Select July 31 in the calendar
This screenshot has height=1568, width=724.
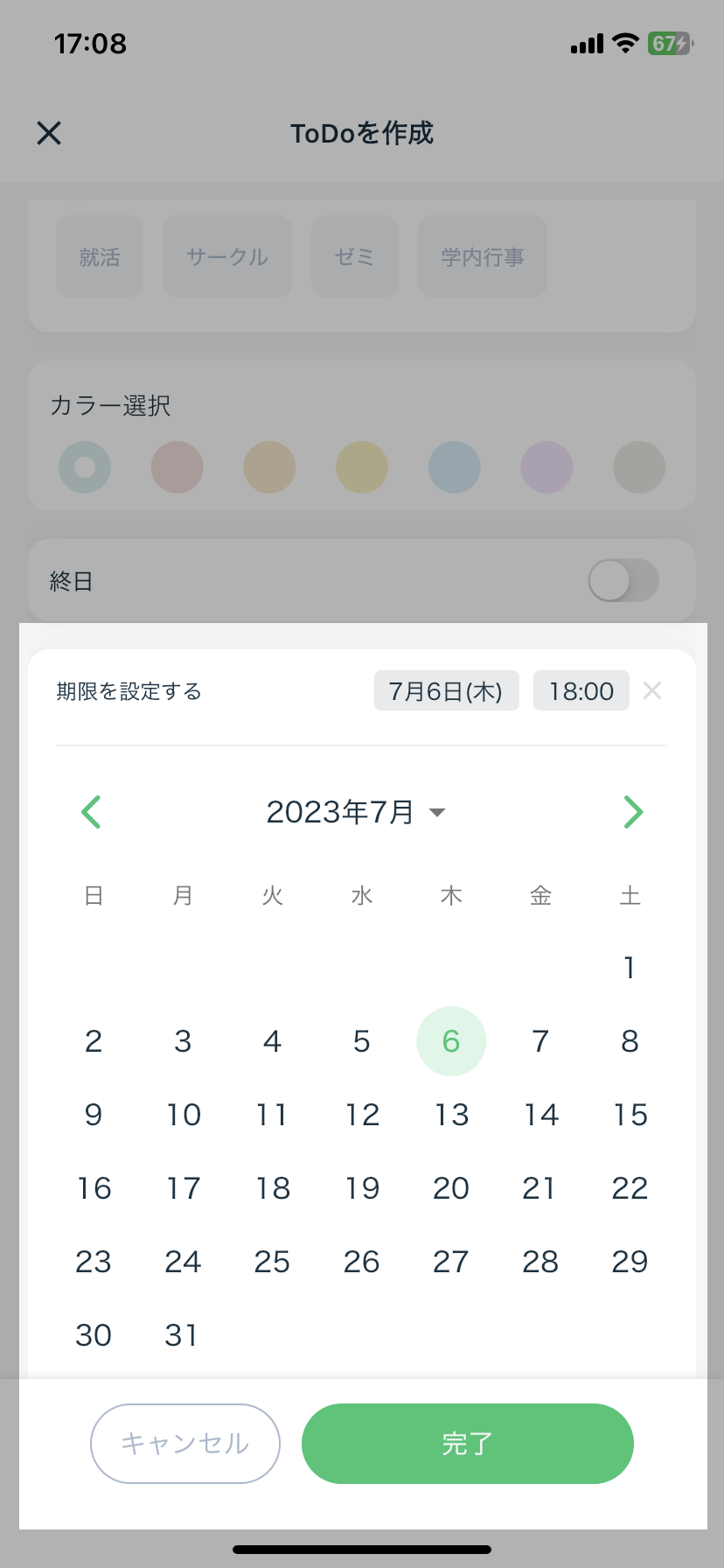[183, 1334]
